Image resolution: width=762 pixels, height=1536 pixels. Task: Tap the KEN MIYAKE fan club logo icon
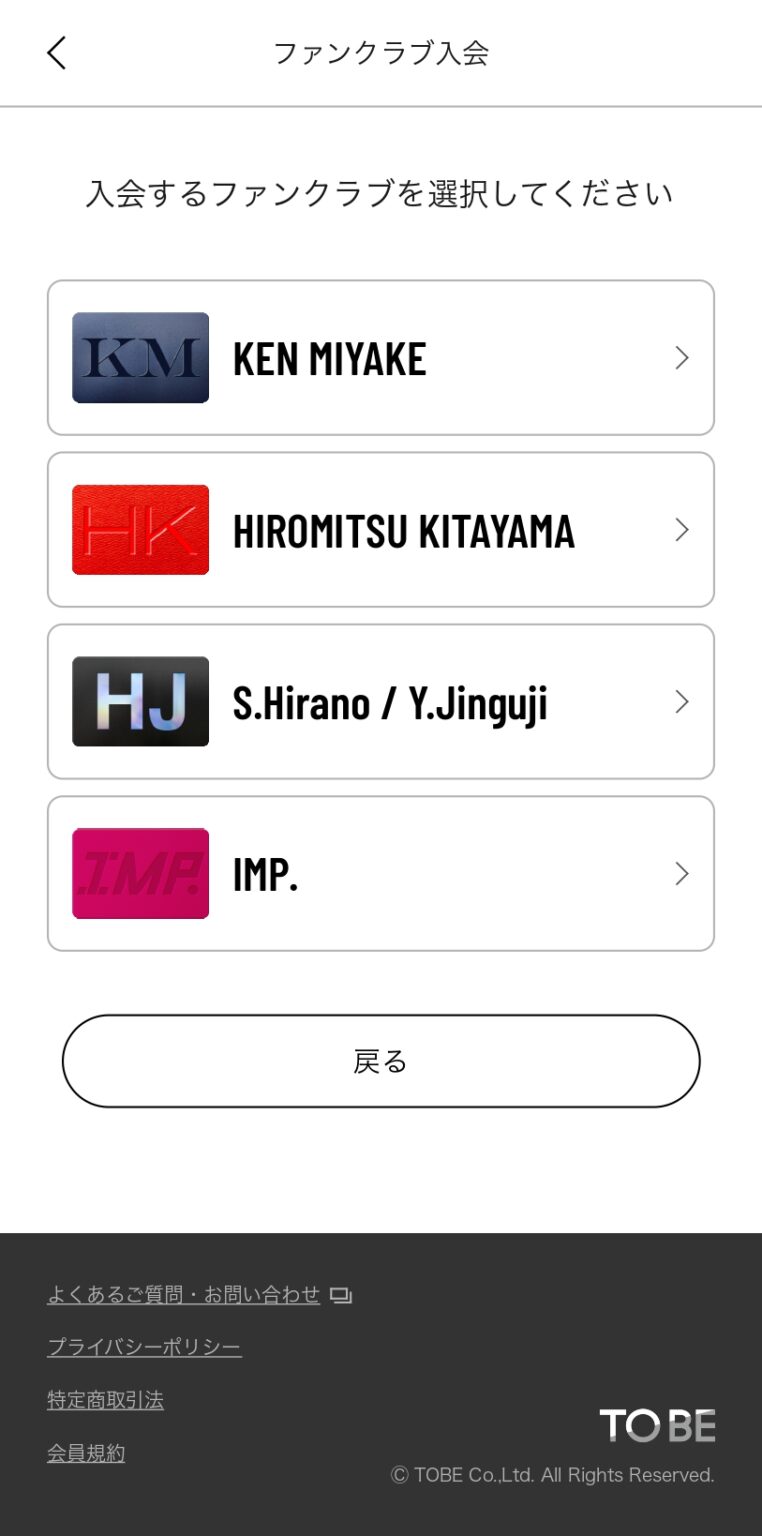139,357
